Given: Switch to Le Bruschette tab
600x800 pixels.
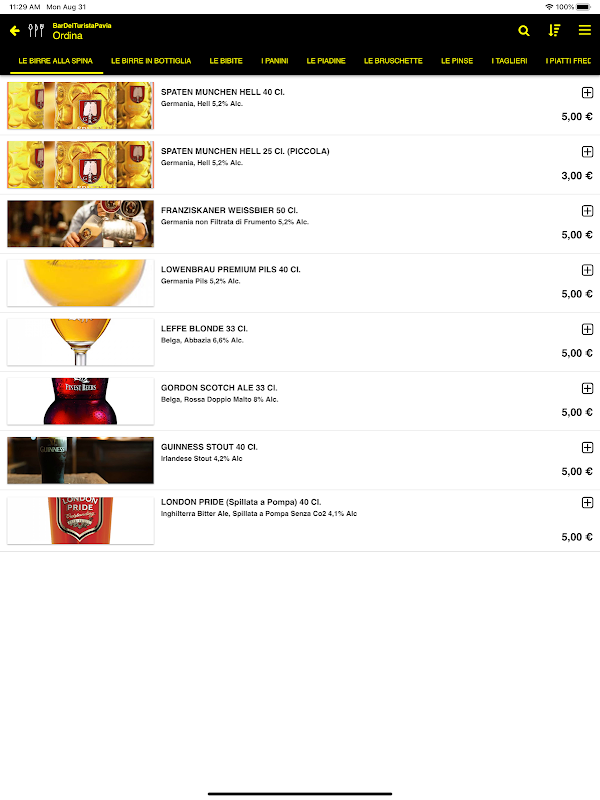Looking at the screenshot, I should pos(393,61).
